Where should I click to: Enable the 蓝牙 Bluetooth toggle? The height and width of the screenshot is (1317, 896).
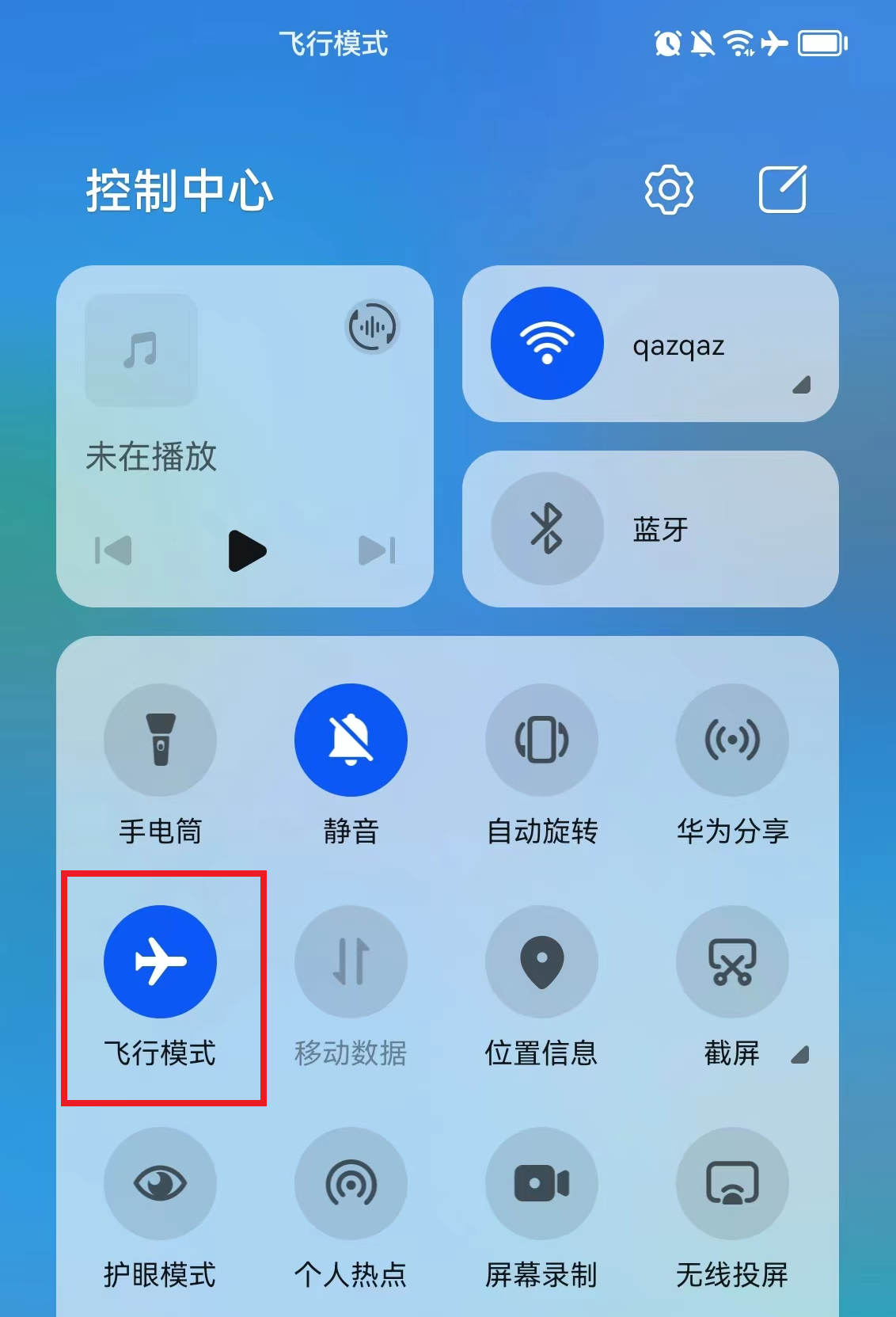click(547, 528)
